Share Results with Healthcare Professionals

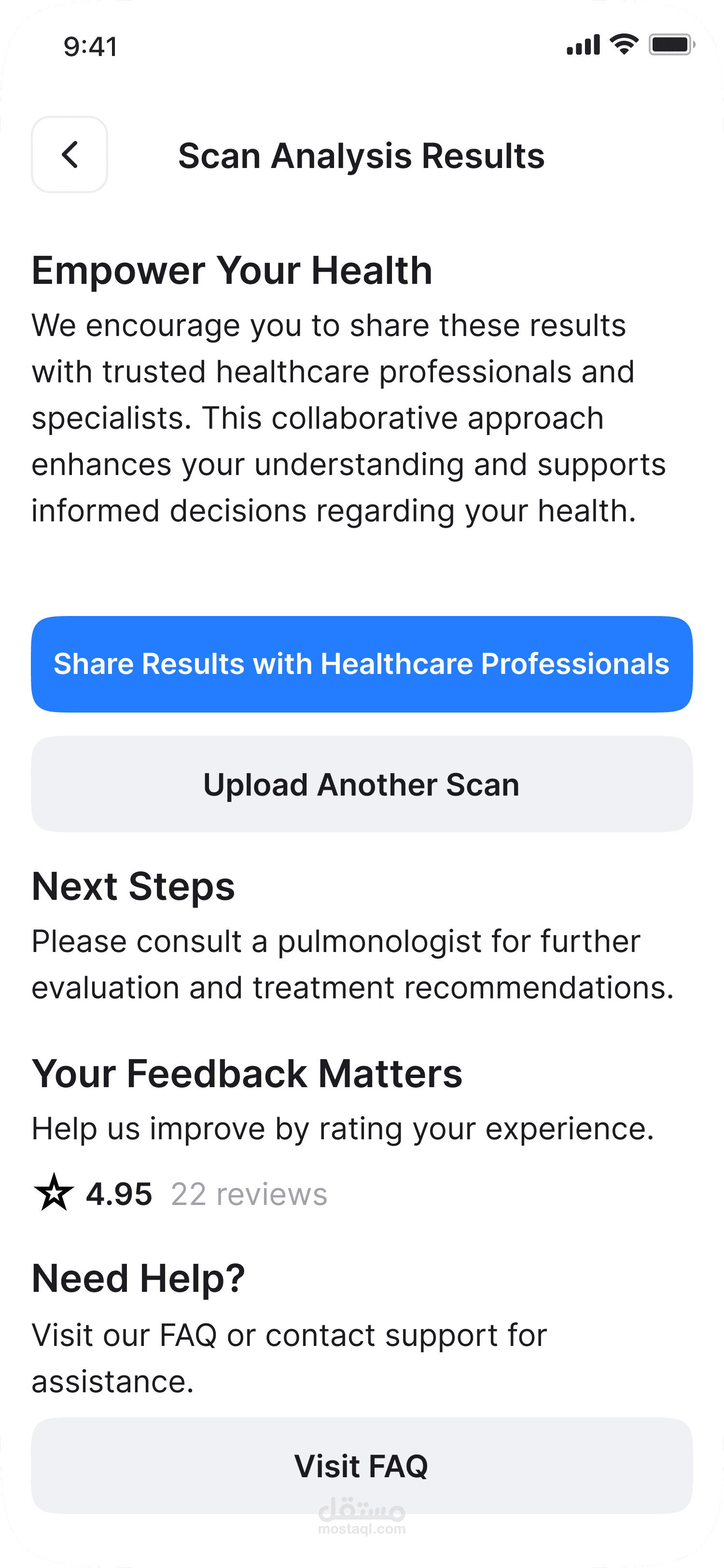[x=362, y=664]
